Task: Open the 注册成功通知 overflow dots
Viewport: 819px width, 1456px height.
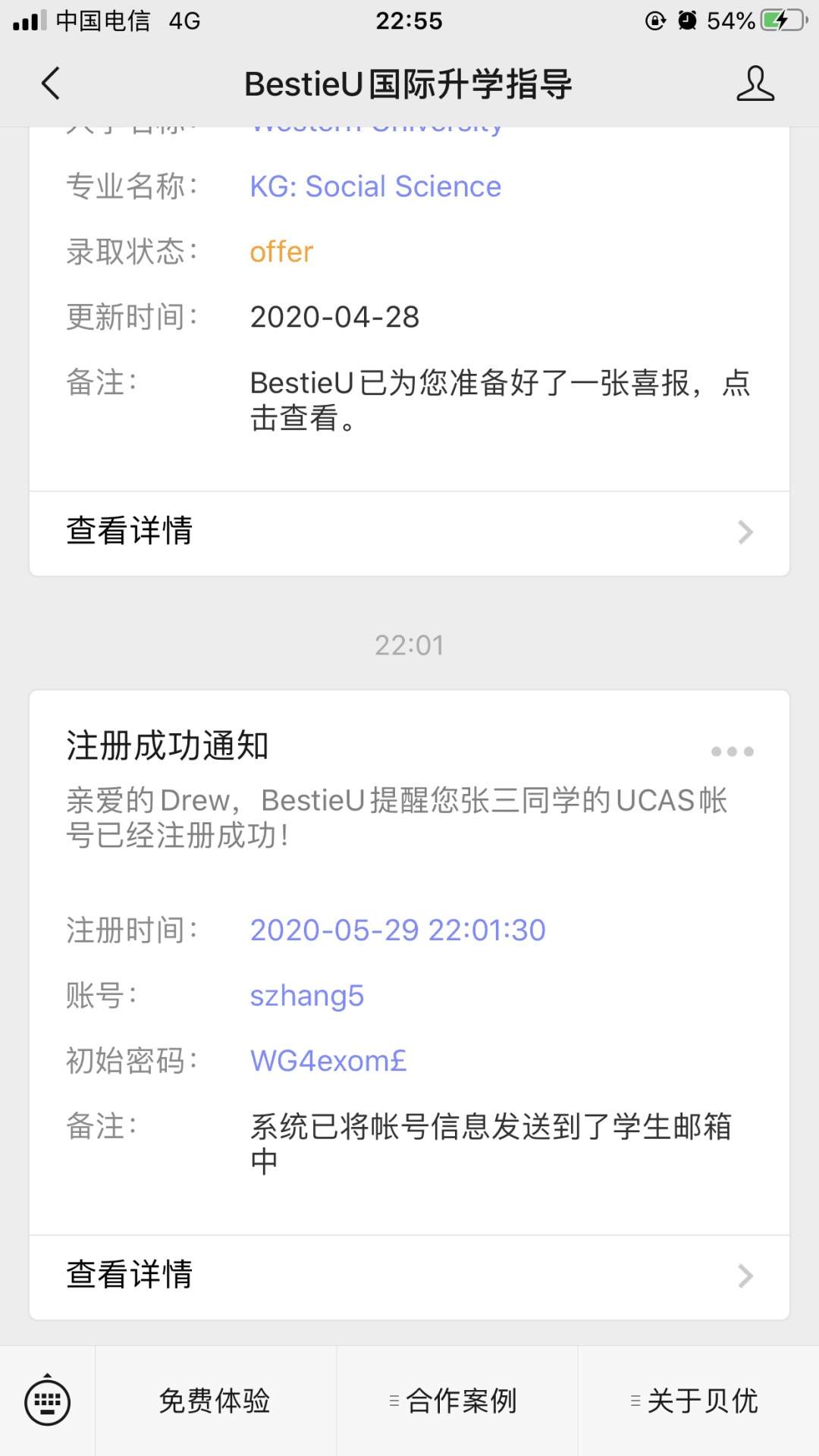Action: point(733,752)
